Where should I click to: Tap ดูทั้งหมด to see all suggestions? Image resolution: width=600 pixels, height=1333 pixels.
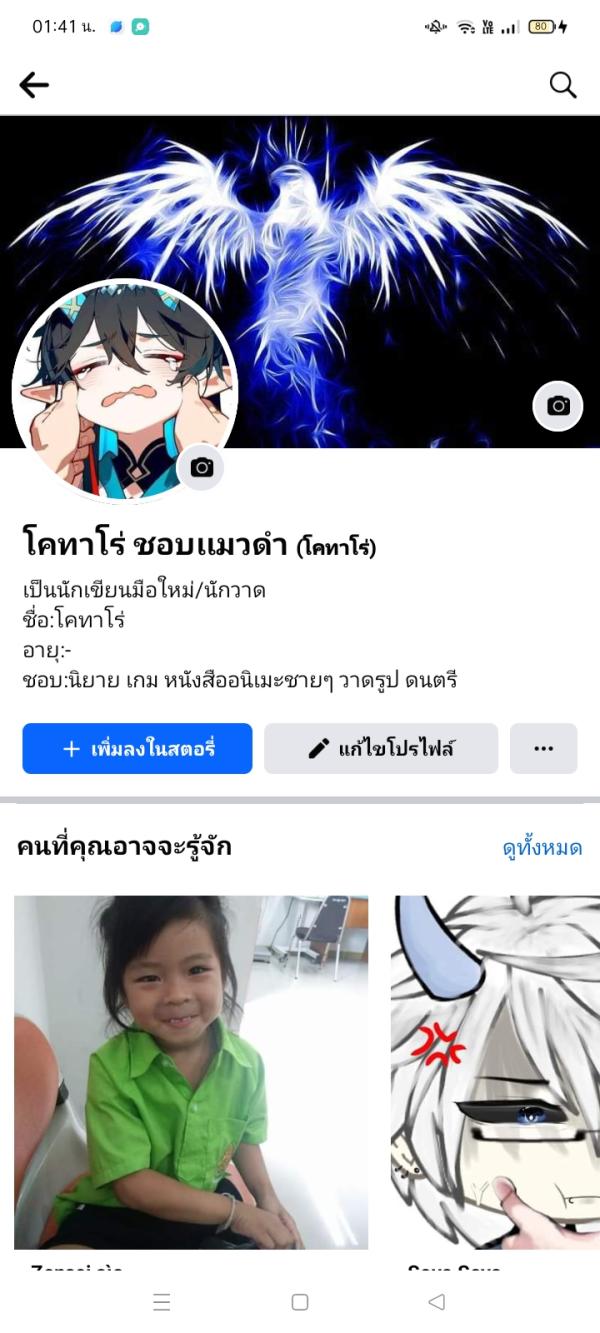point(542,848)
